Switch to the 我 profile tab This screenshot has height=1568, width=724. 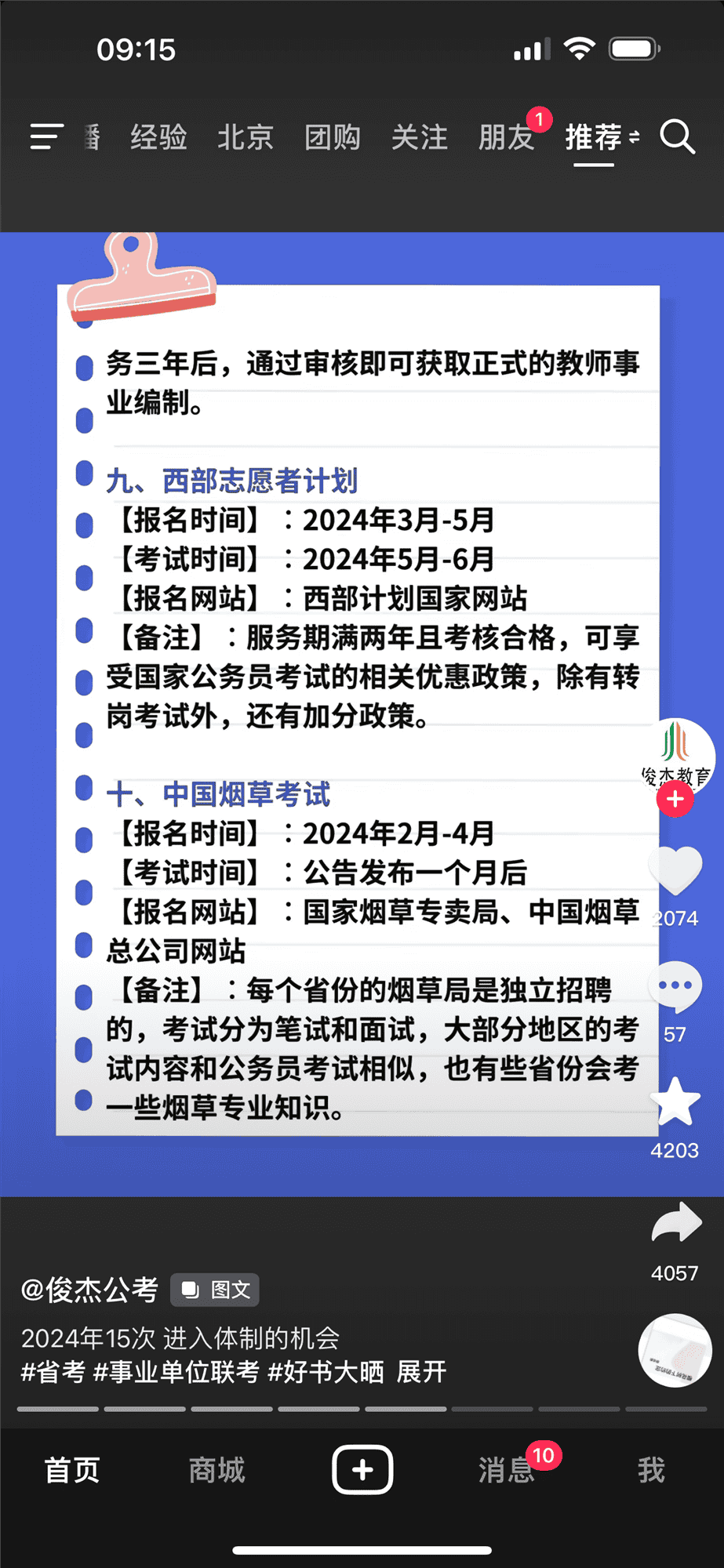651,1470
